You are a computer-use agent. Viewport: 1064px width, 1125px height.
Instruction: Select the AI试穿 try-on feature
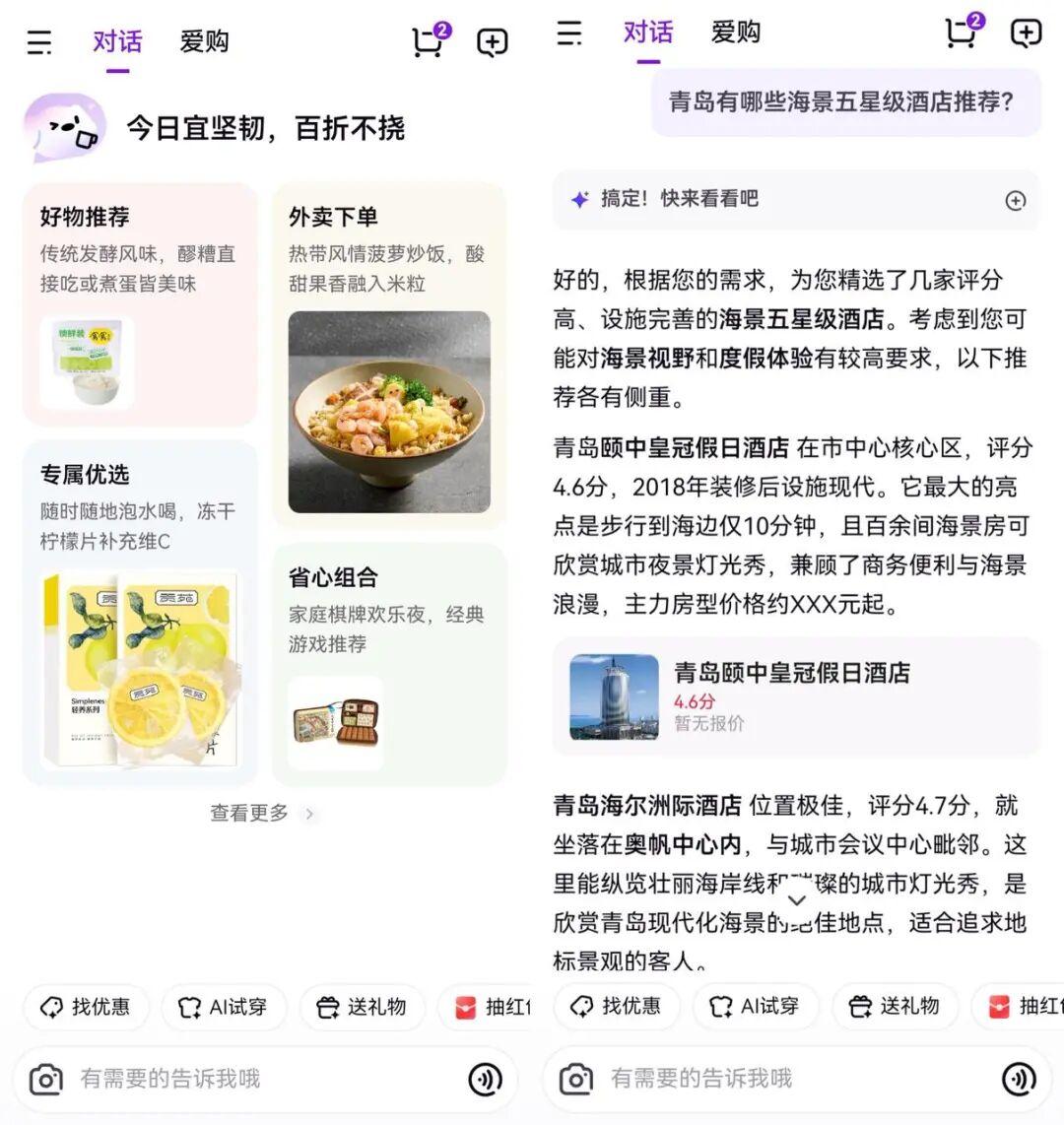[x=224, y=1007]
